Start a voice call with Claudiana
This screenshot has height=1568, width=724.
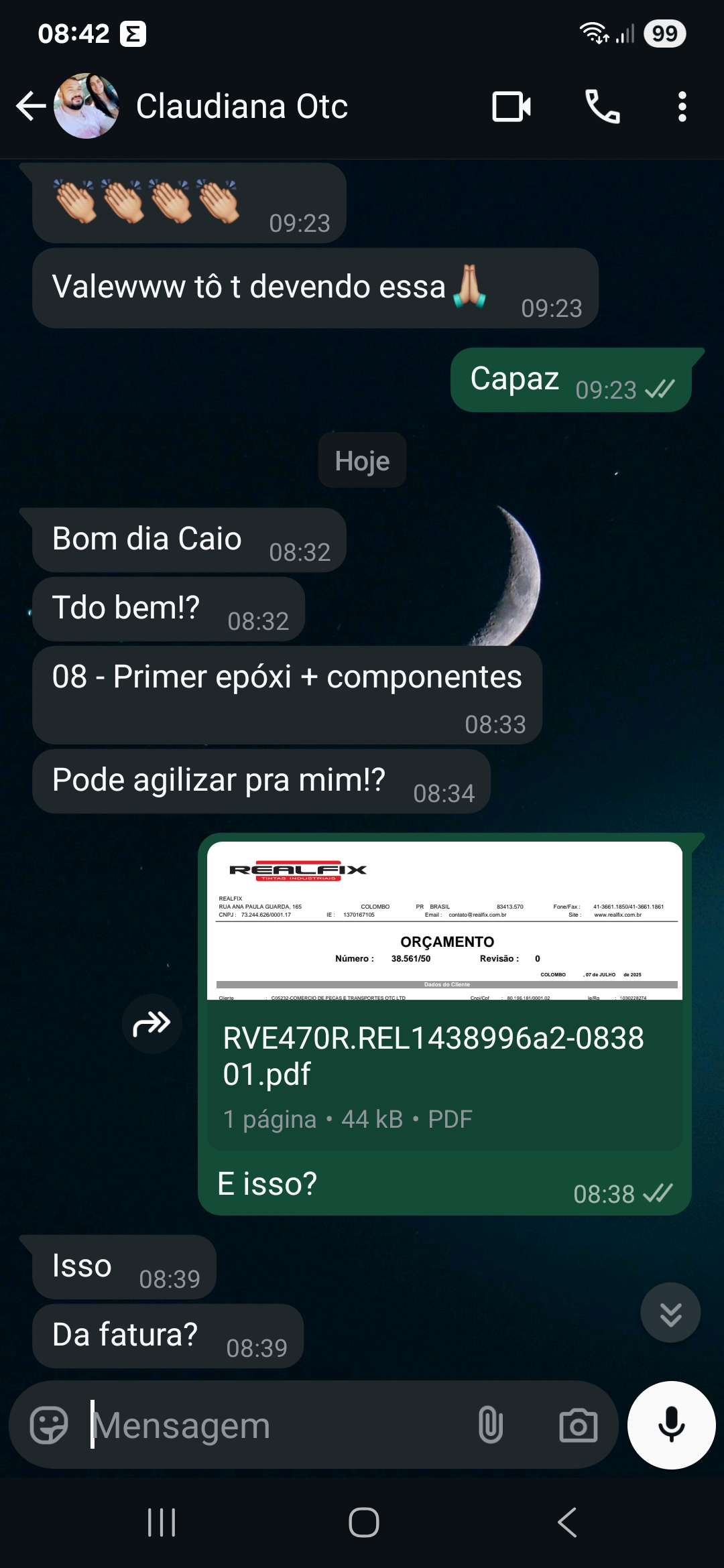tap(602, 106)
